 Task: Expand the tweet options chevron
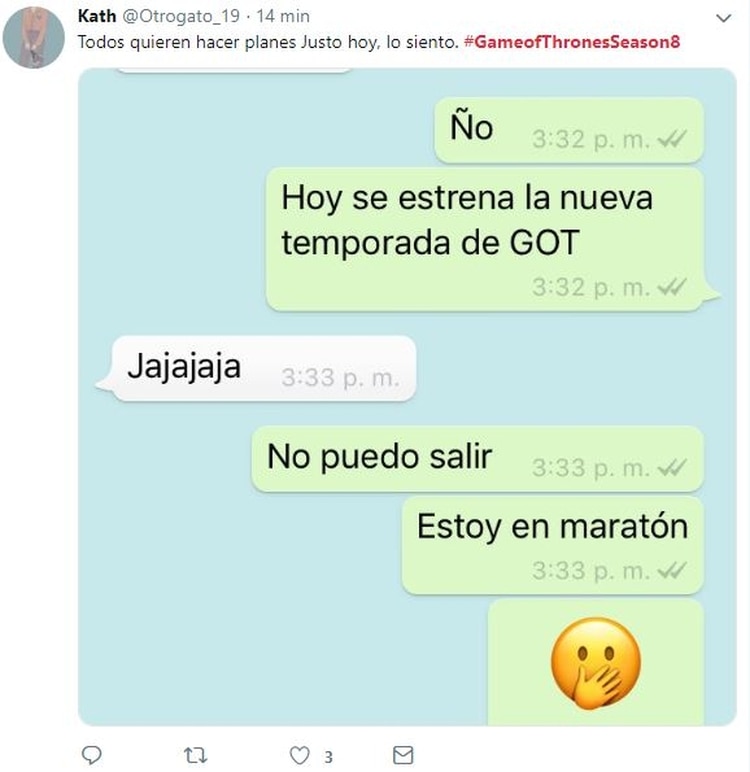pyautogui.click(x=725, y=18)
